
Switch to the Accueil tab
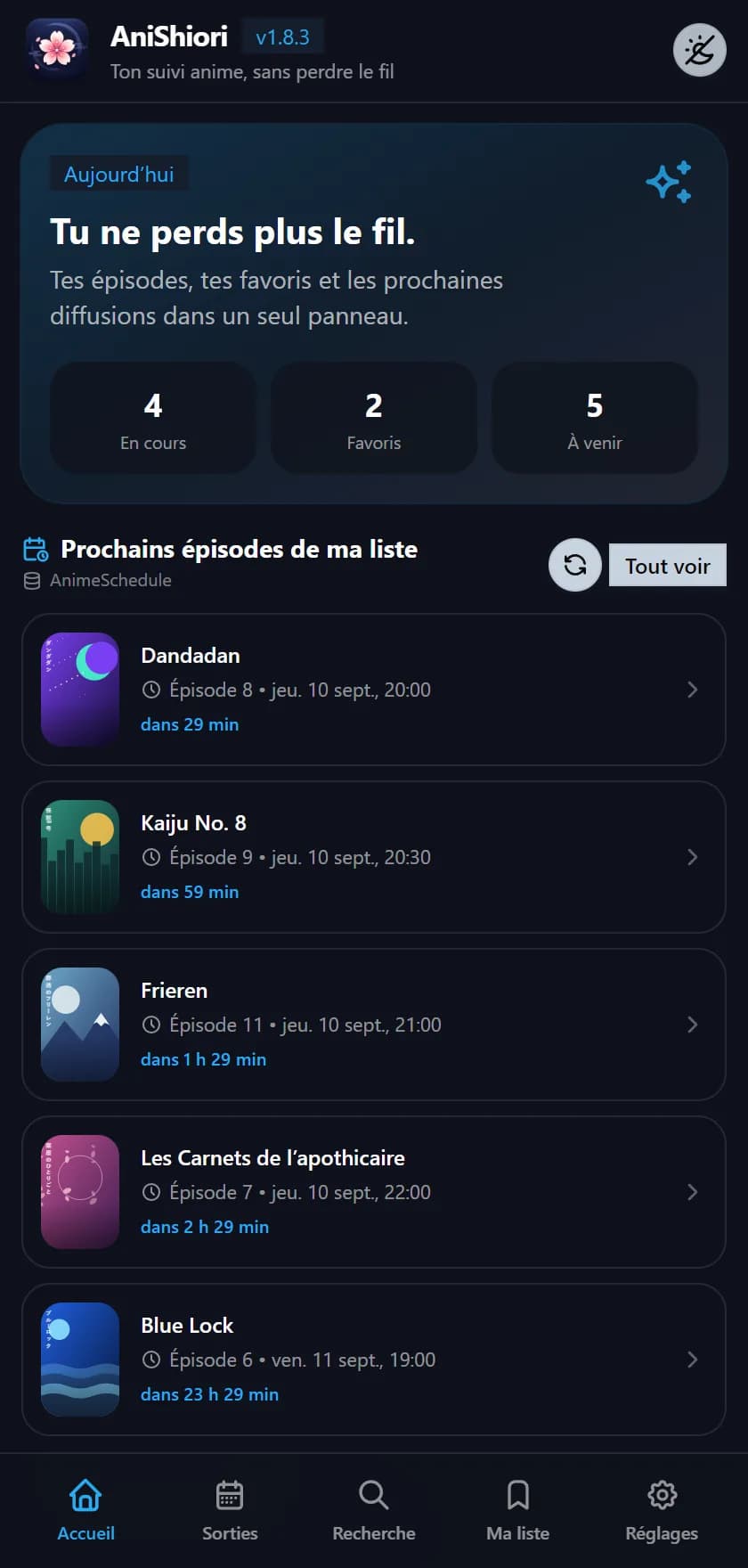[86, 1511]
